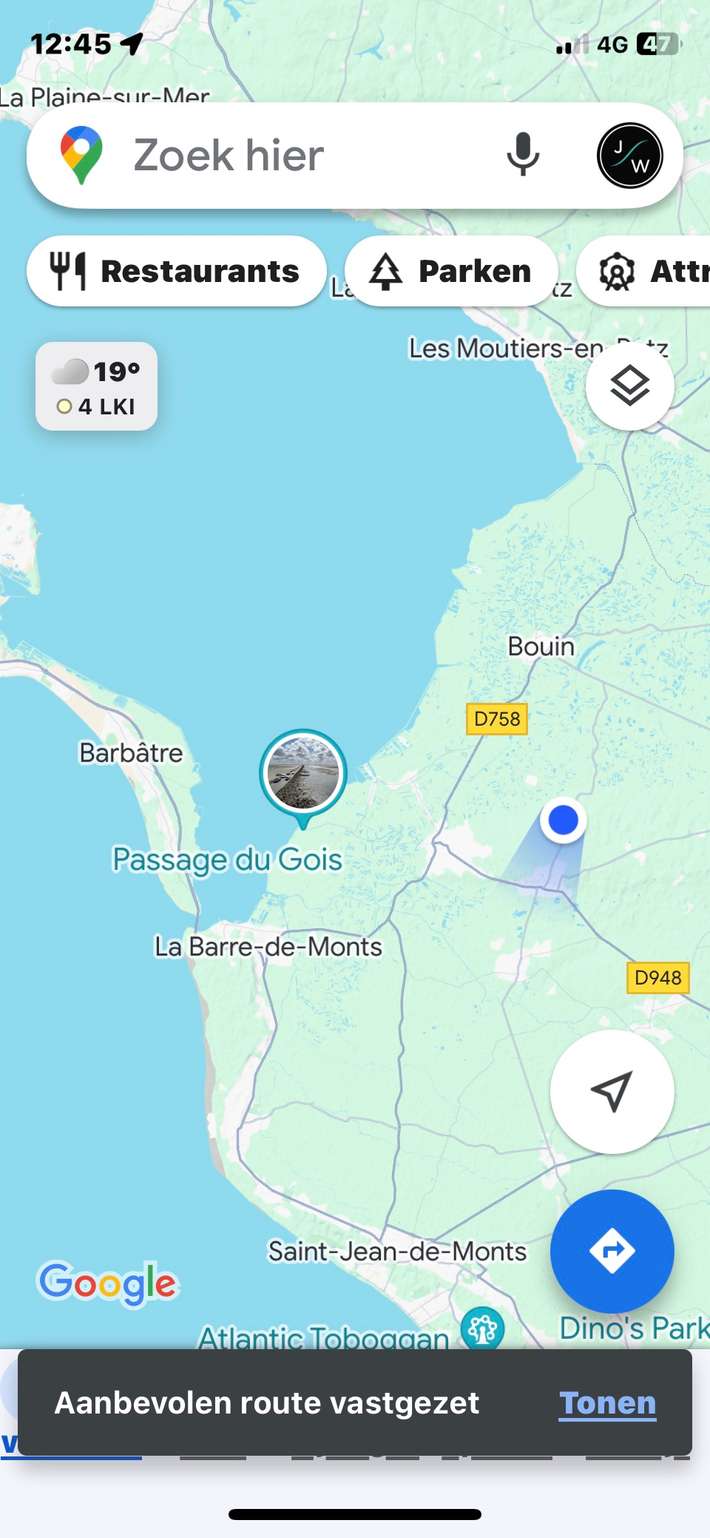Open the Passage du Gois place marker
The height and width of the screenshot is (1538, 710).
(x=303, y=774)
